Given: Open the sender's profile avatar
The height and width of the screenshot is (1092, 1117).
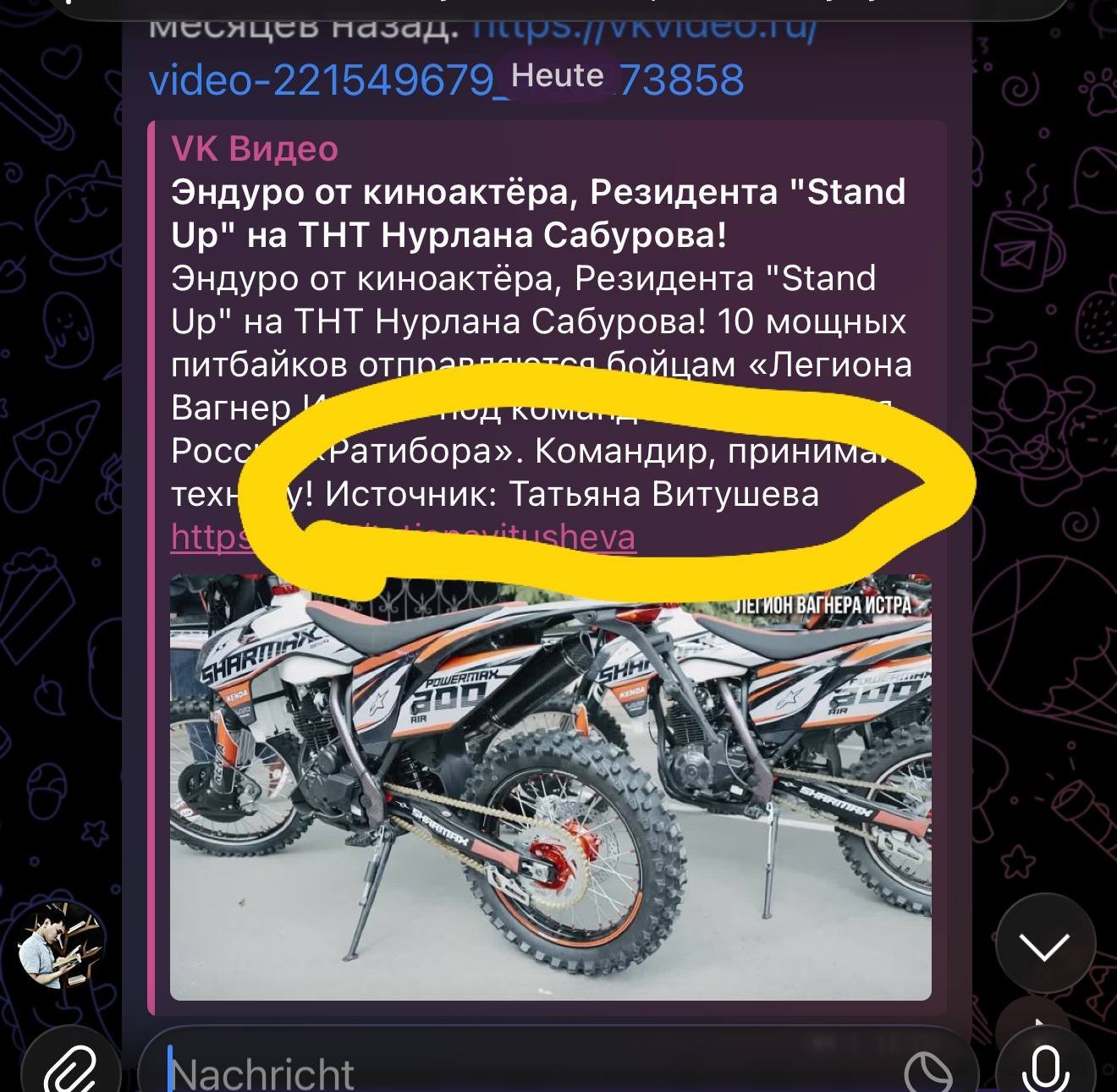Looking at the screenshot, I should click(x=61, y=945).
